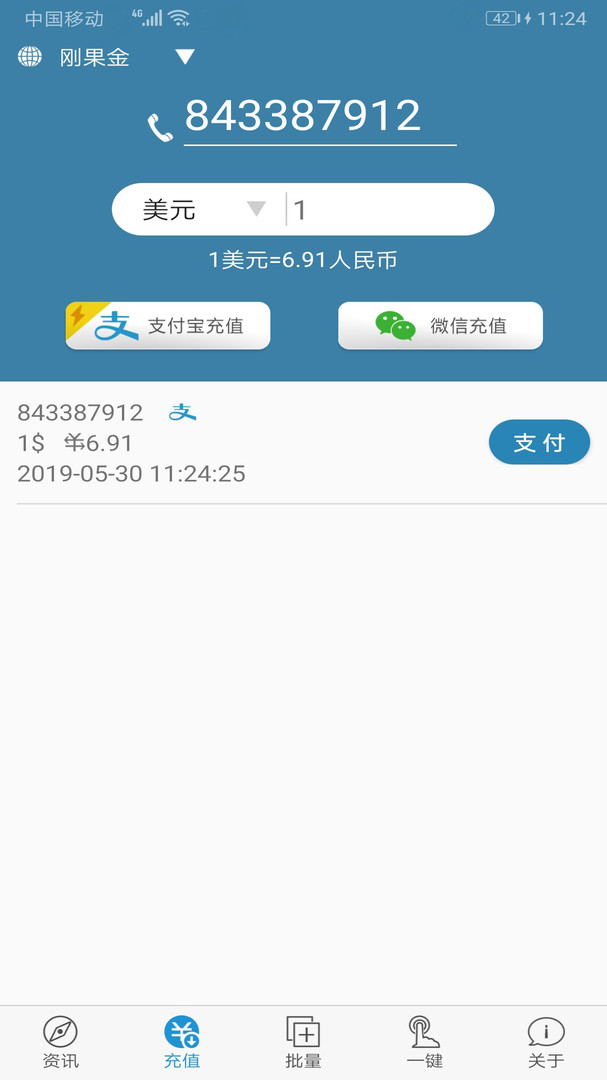This screenshot has width=607, height=1080.
Task: Open the 刚果金 country selector dropdown
Action: point(184,57)
